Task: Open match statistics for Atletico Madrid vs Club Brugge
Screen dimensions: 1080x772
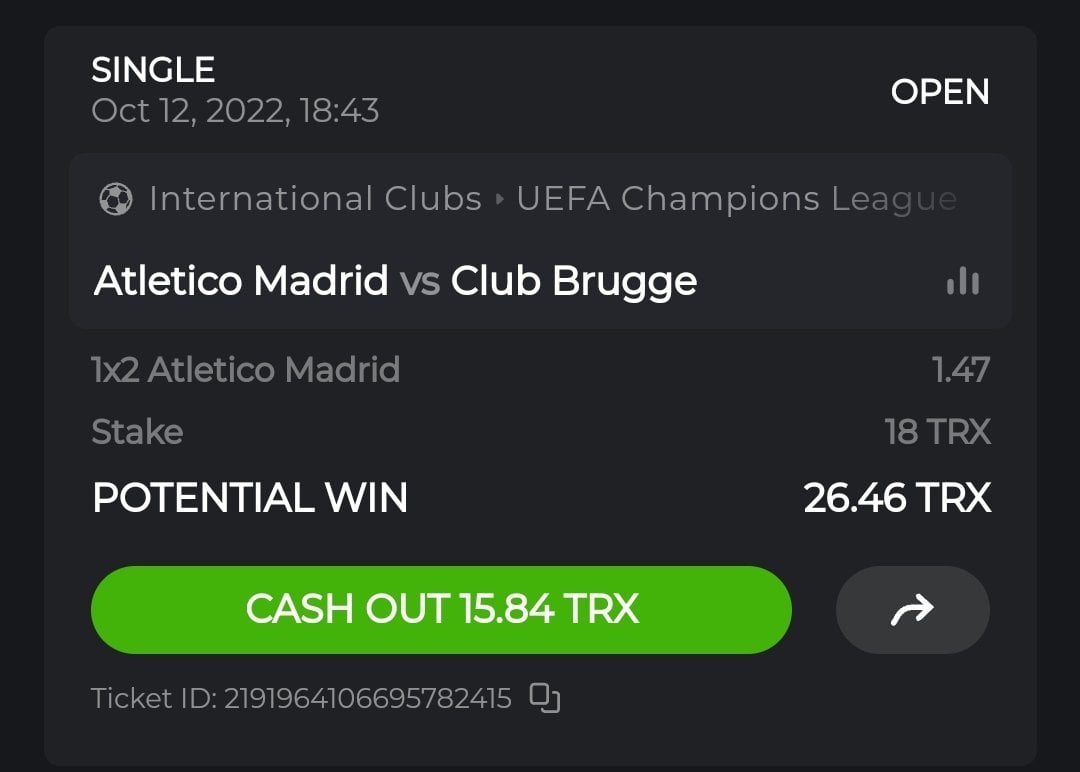Action: [x=962, y=282]
